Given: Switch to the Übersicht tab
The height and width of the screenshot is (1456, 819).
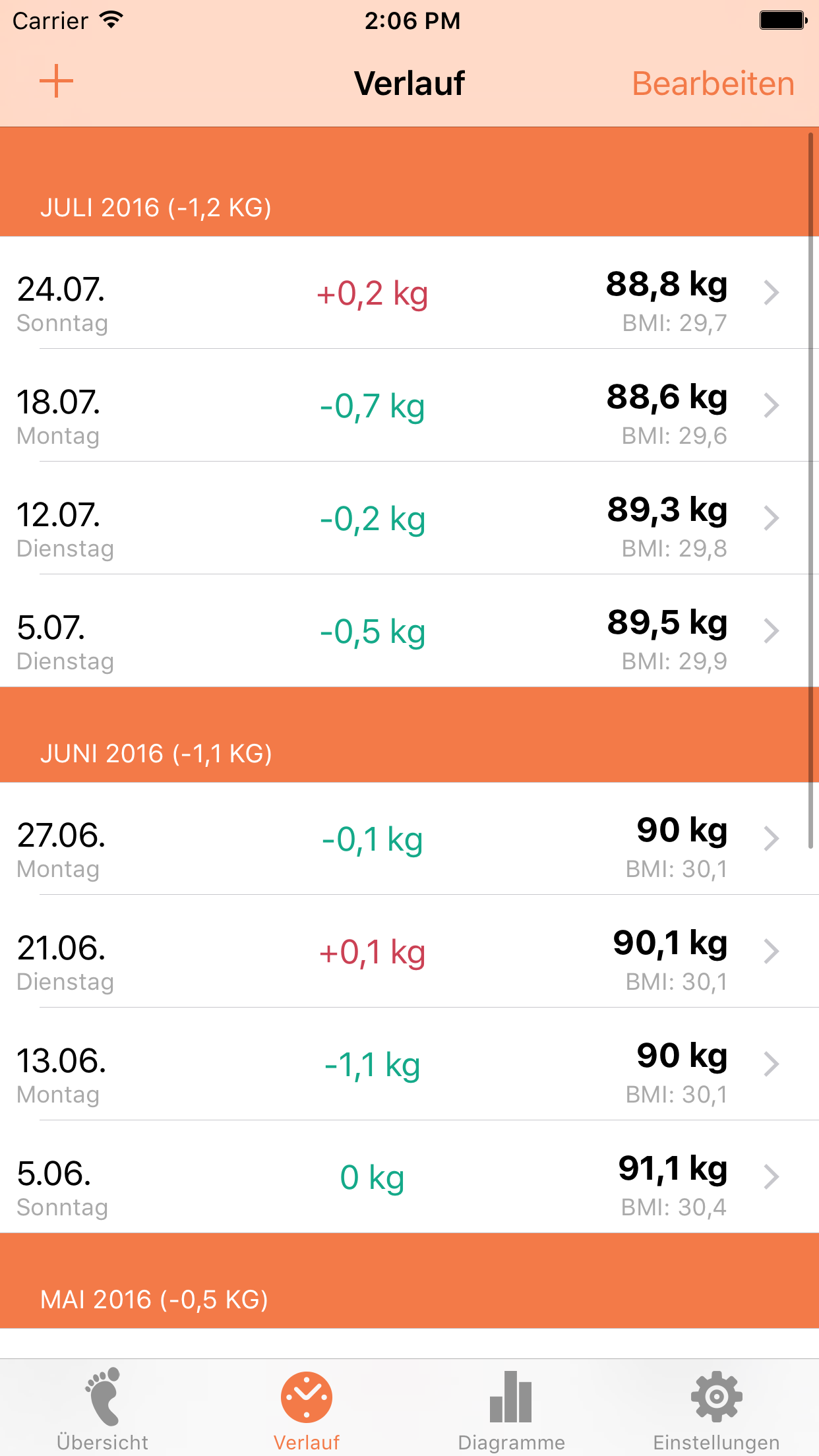Looking at the screenshot, I should coord(103,1409).
